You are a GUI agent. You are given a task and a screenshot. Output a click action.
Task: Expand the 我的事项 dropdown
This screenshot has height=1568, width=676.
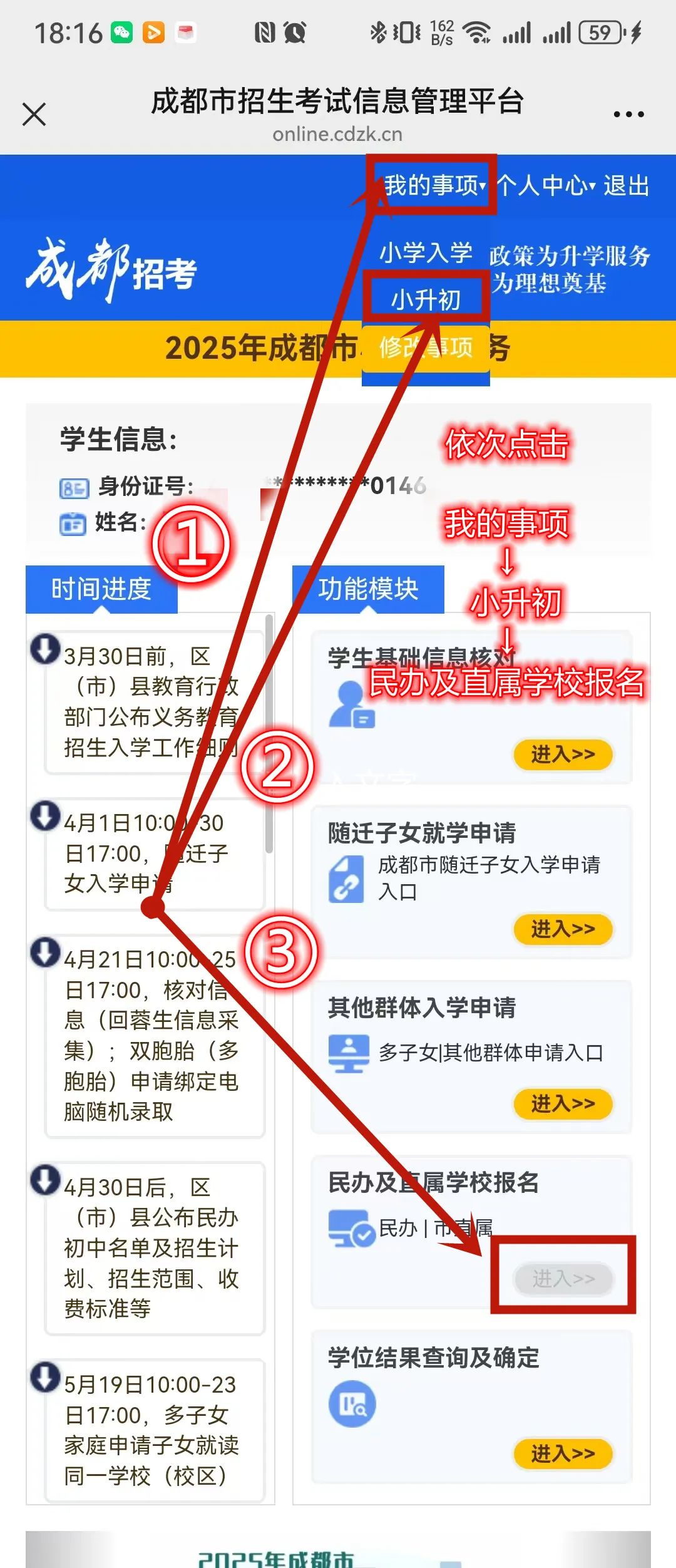coord(434,185)
